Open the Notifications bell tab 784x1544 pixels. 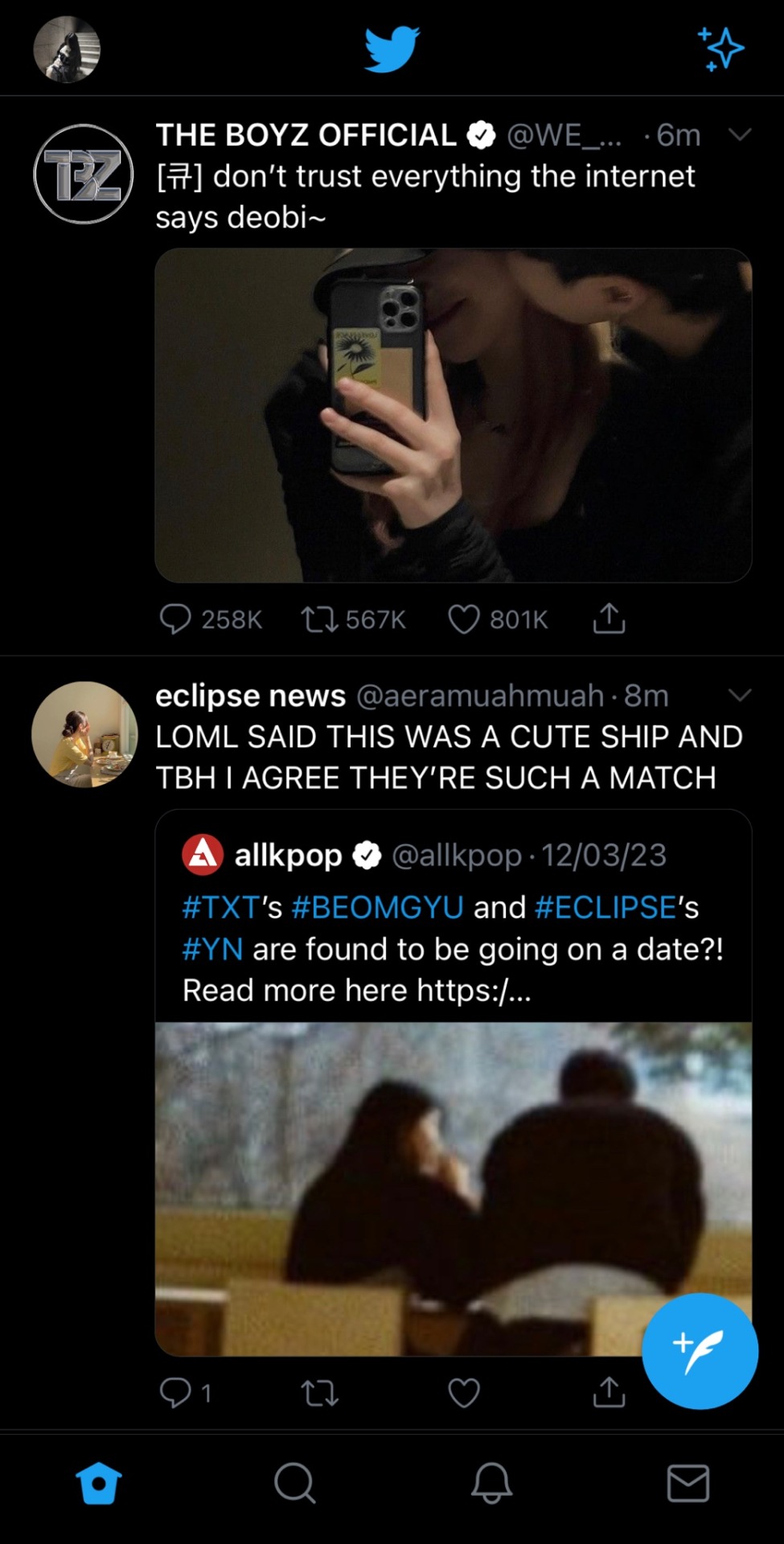tap(491, 1482)
